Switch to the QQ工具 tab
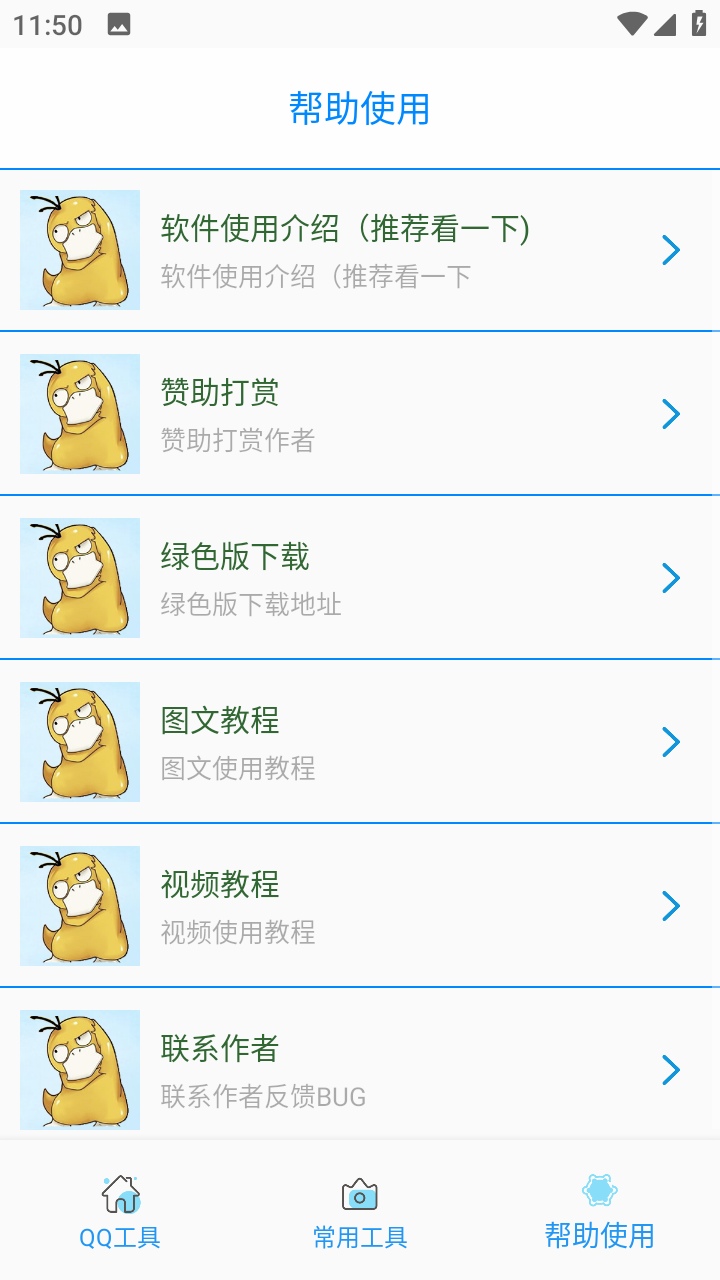The width and height of the screenshot is (720, 1280). click(120, 1237)
